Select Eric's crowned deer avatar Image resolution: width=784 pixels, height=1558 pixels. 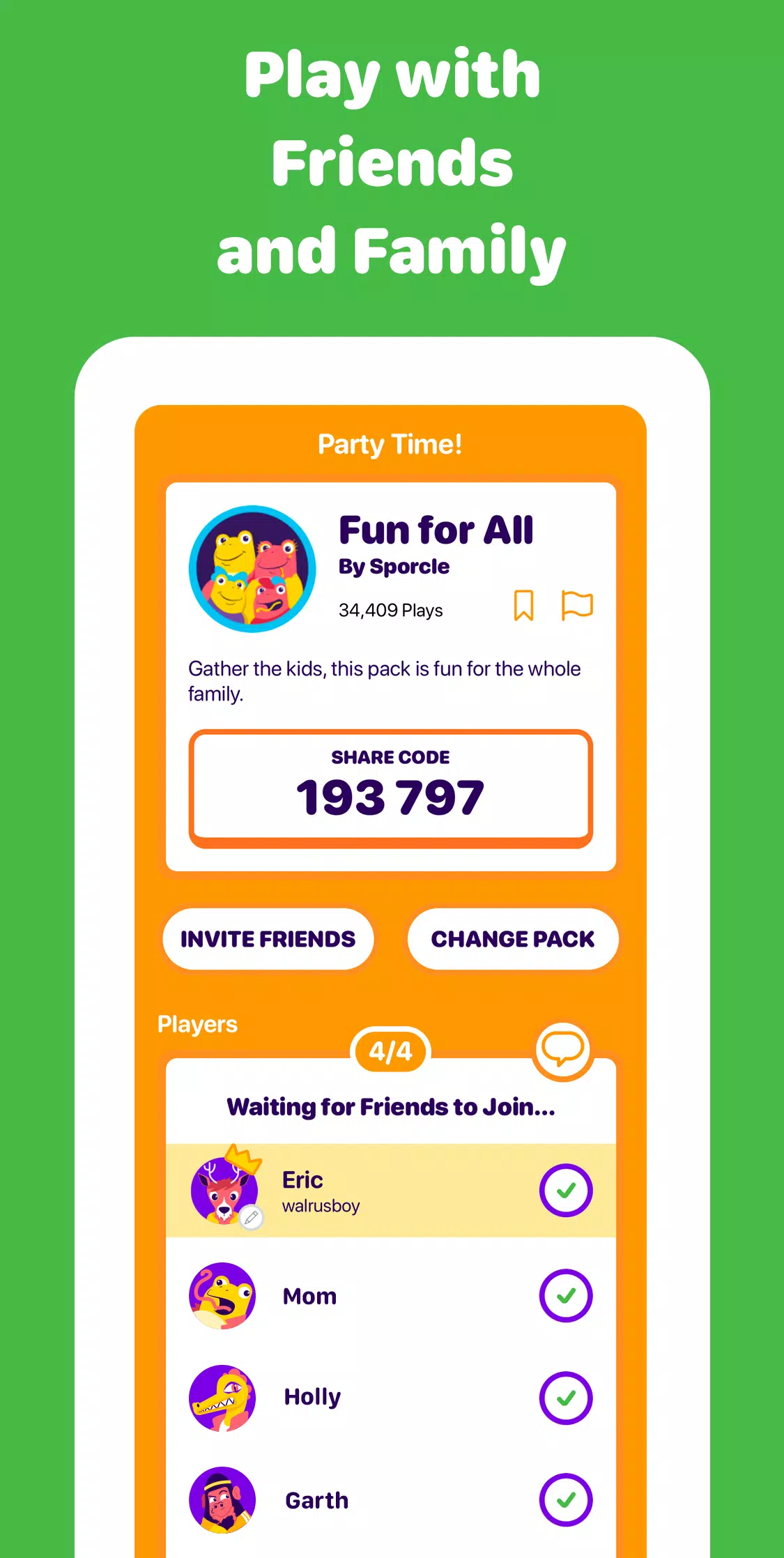coord(223,1190)
